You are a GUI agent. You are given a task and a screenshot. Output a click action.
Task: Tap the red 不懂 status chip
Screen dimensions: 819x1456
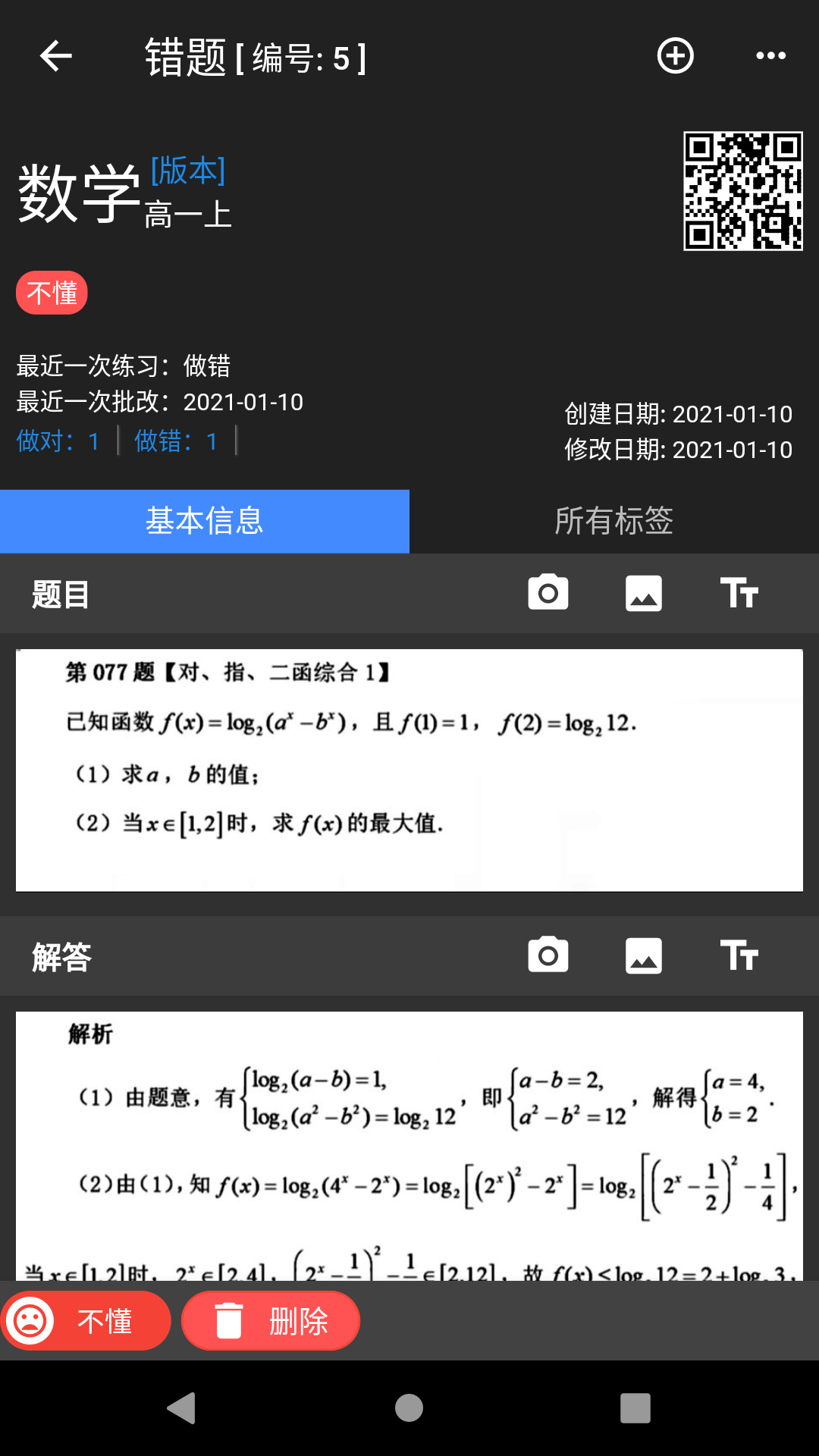52,293
